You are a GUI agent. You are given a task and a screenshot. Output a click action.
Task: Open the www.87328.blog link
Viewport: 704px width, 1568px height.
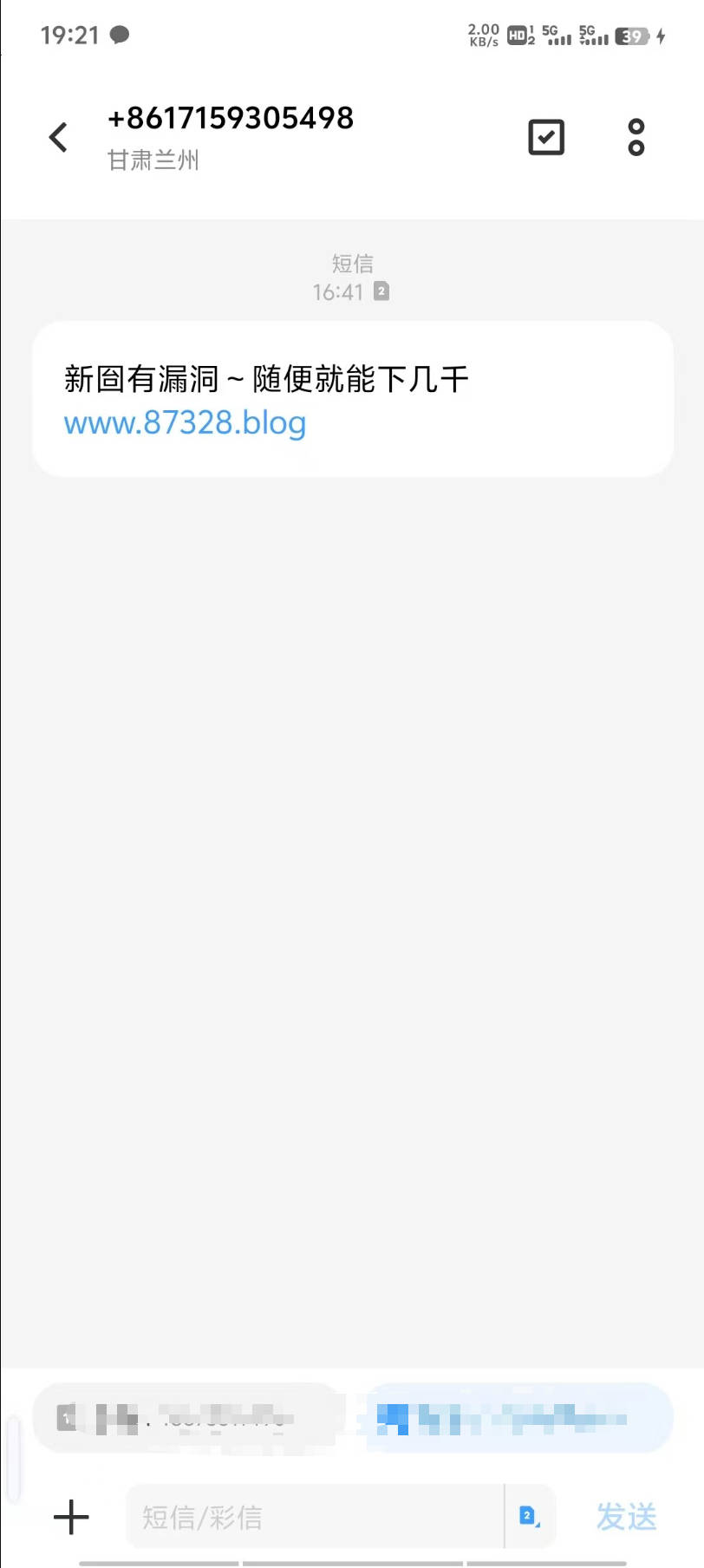[185, 423]
